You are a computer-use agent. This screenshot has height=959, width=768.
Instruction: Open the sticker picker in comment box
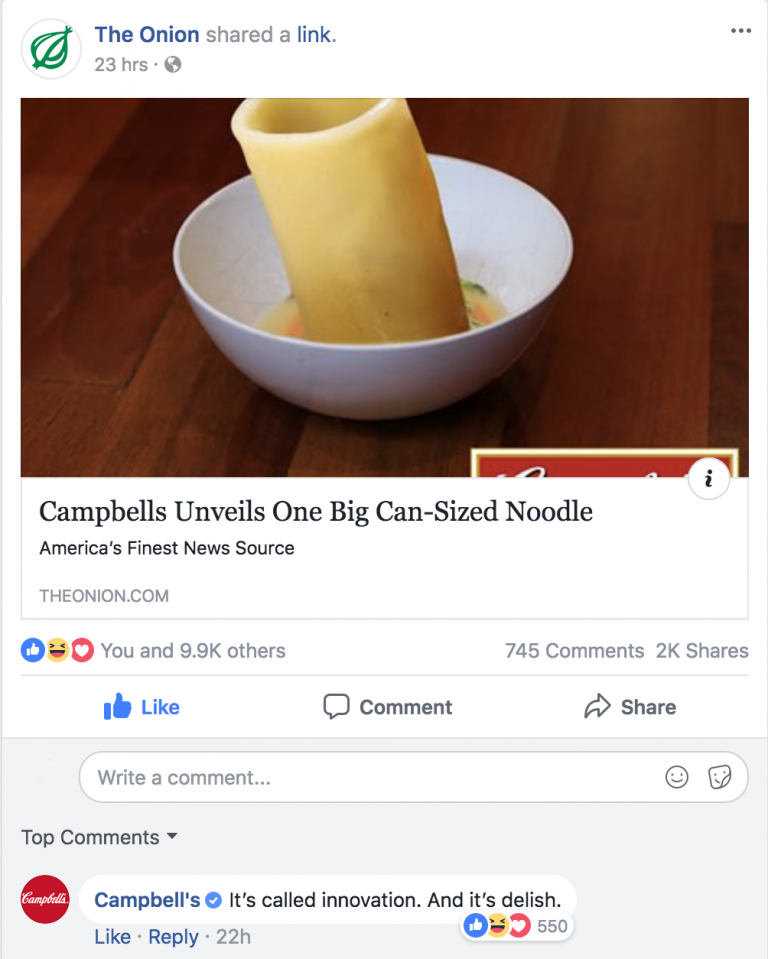(x=720, y=777)
